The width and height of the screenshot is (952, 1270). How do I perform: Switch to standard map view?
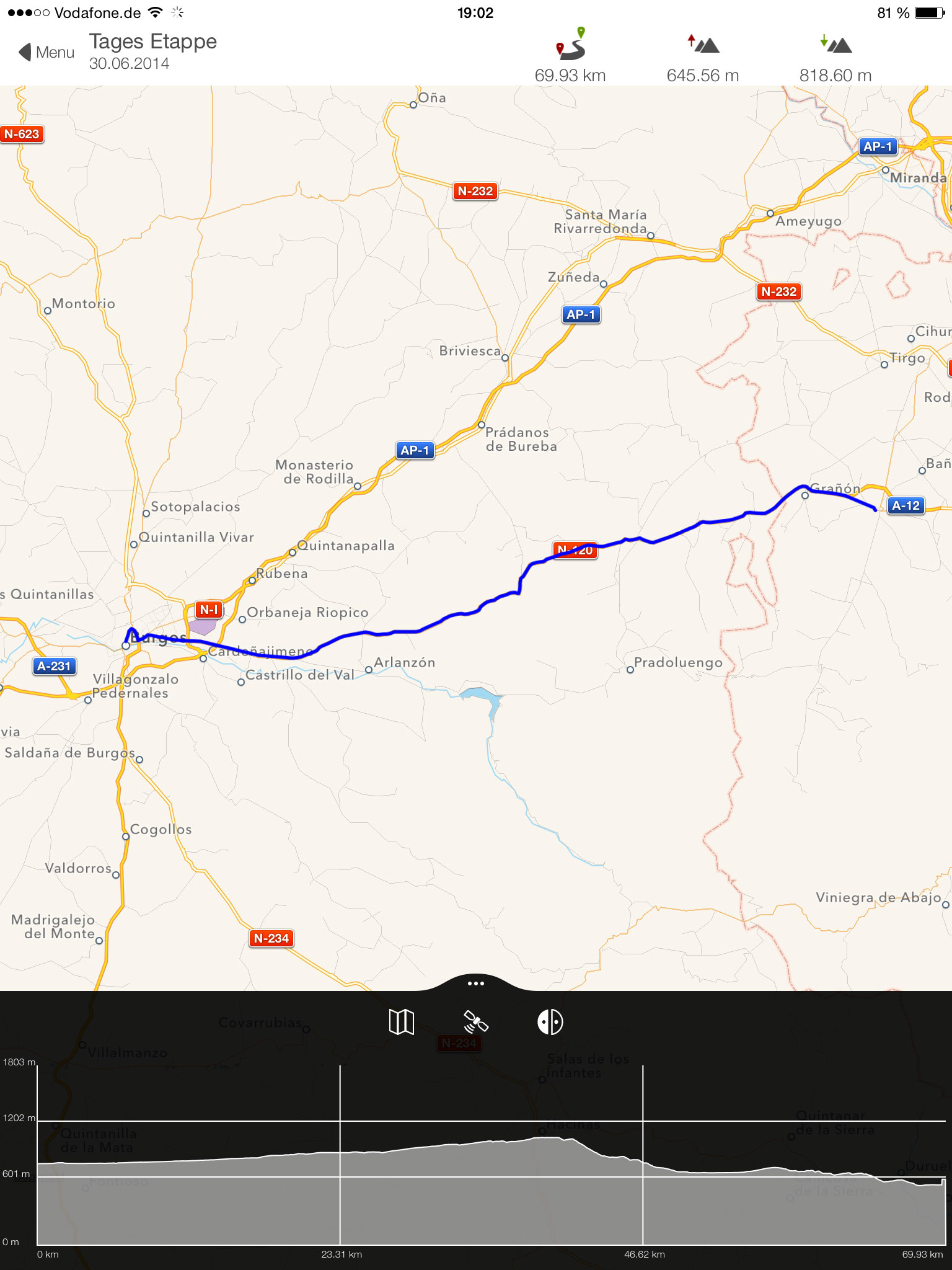(401, 1021)
